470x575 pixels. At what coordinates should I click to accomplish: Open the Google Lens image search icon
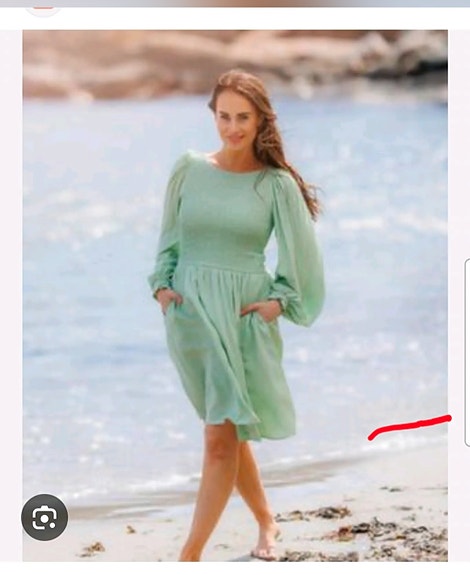point(44,517)
